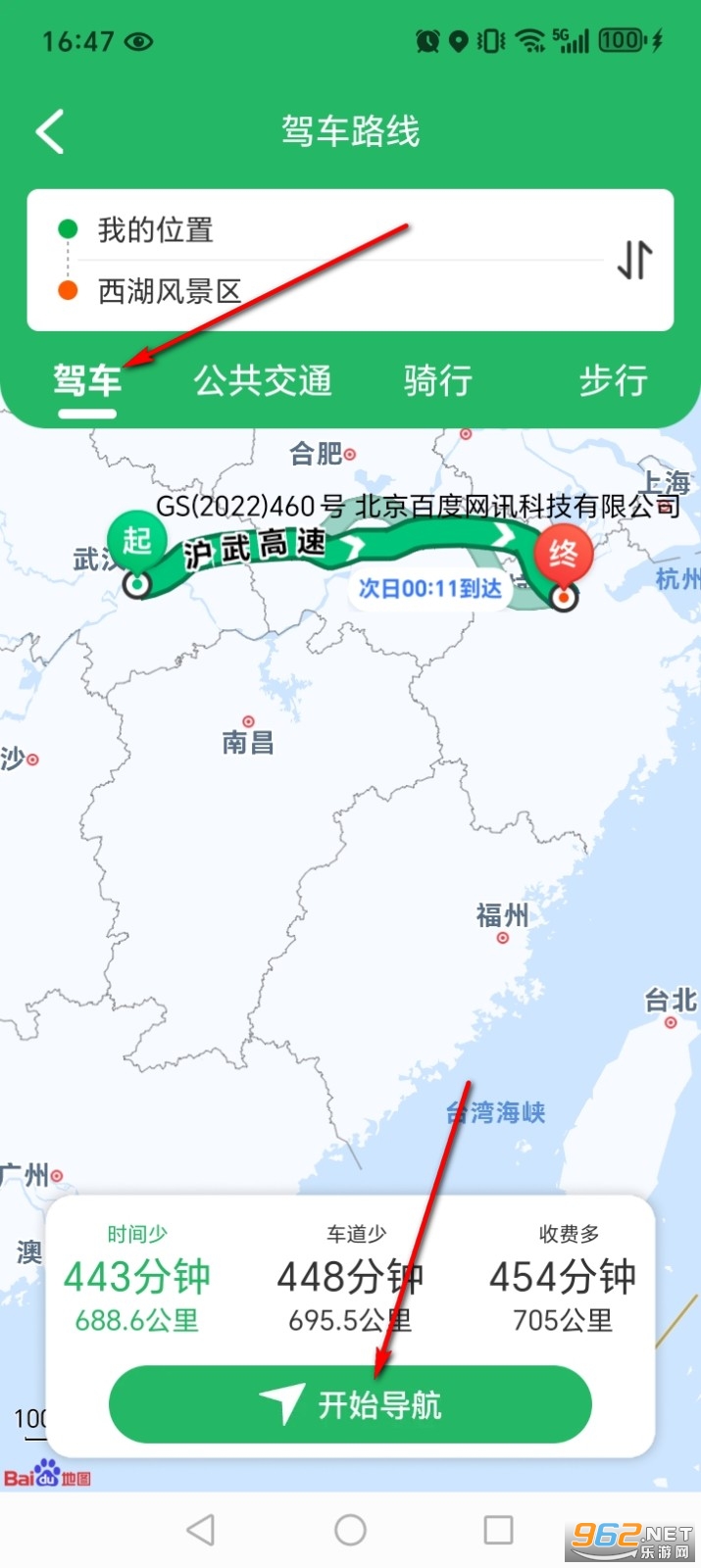The height and width of the screenshot is (1568, 701).
Task: Edit the 我的位置 starting point
Action: tap(333, 230)
